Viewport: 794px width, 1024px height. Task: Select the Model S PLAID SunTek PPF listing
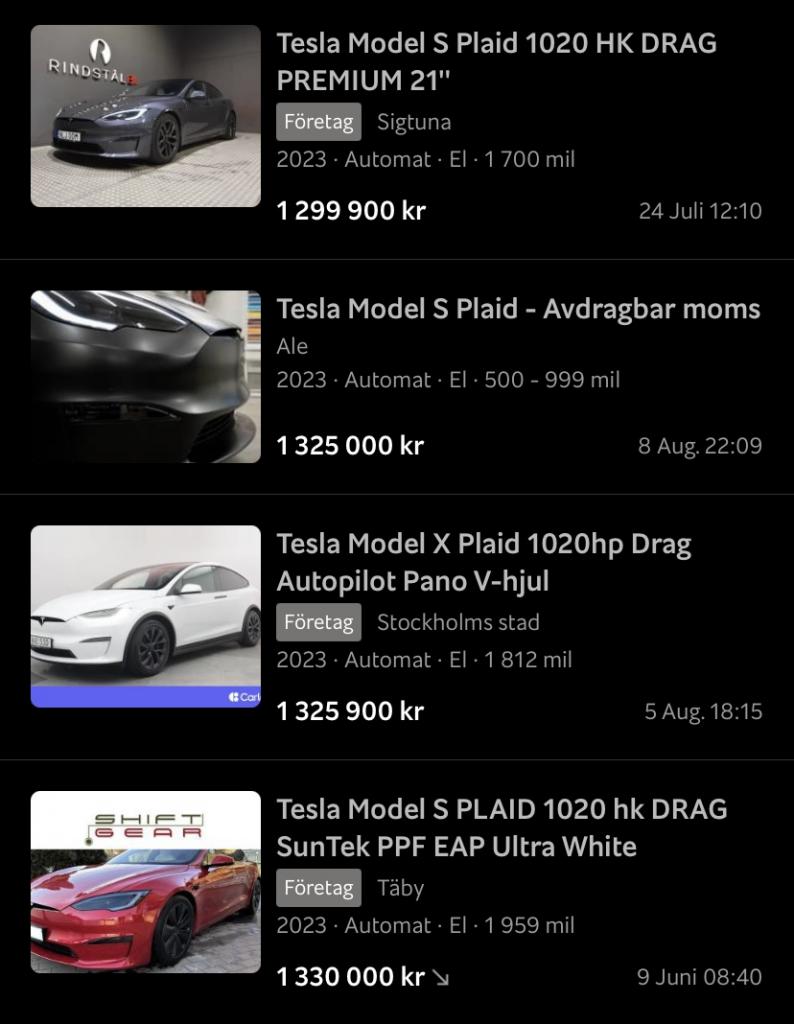point(501,827)
